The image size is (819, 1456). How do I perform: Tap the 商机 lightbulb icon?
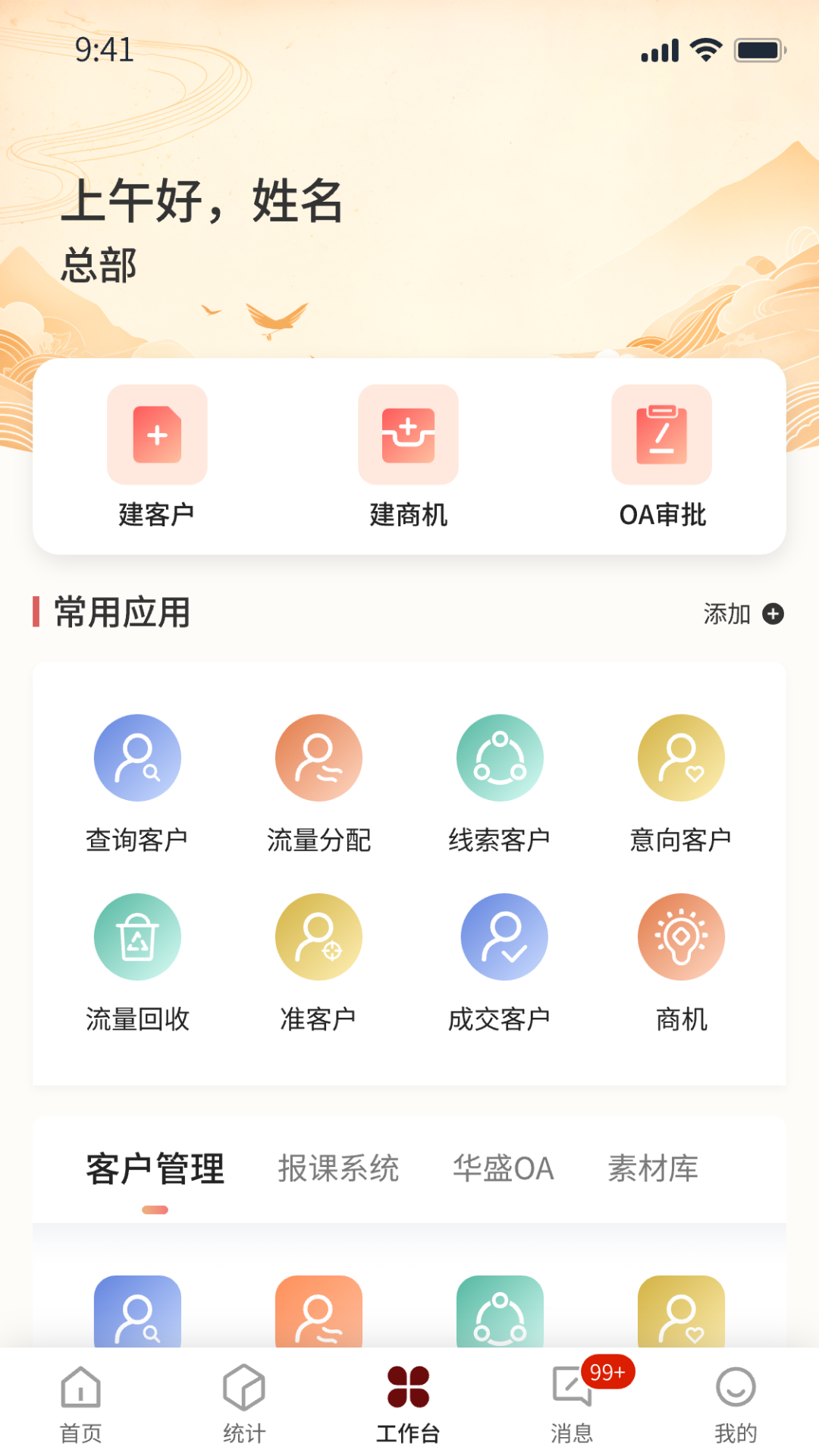pyautogui.click(x=680, y=936)
